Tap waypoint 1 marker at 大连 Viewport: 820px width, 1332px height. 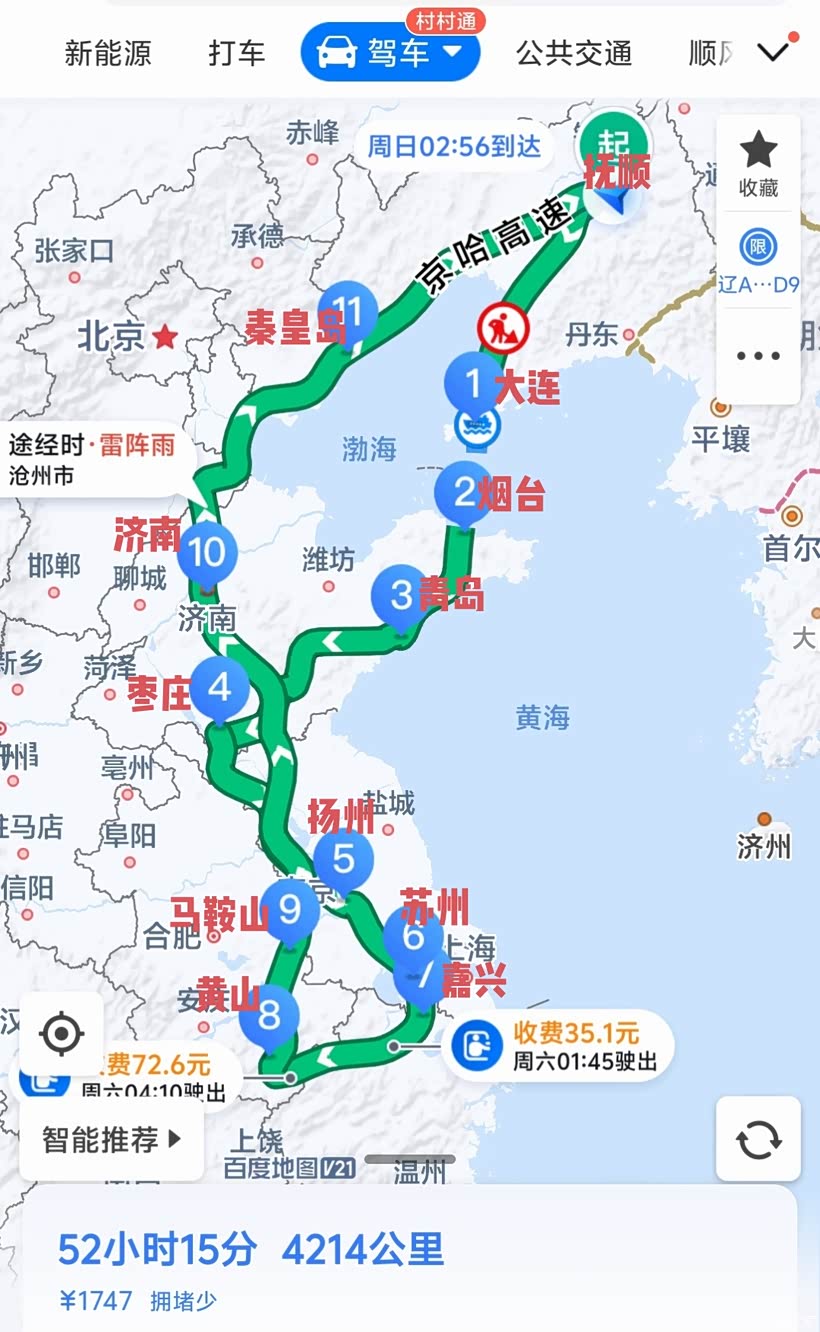tap(474, 381)
